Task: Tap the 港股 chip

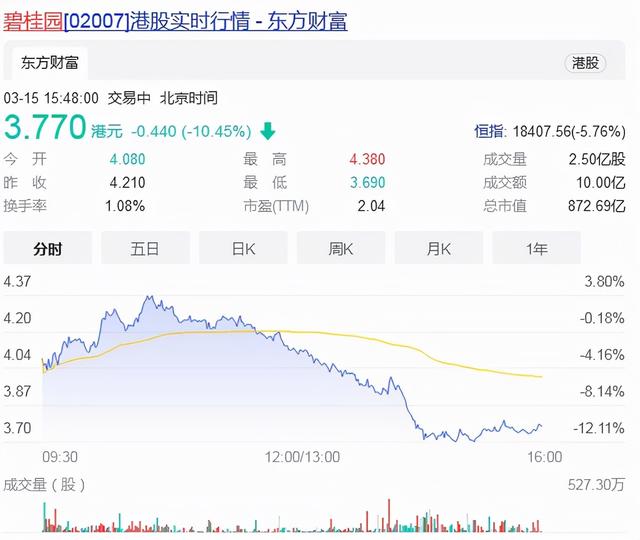Action: tap(586, 63)
